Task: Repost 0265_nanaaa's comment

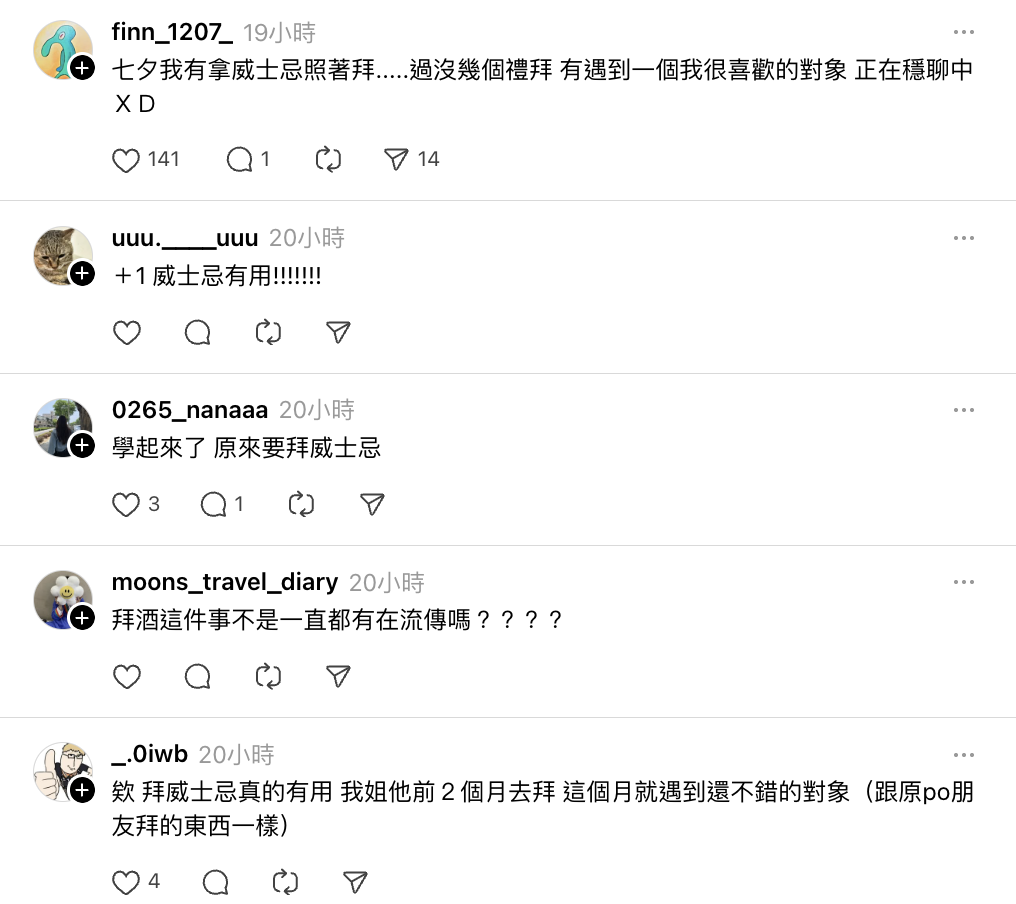Action: point(301,505)
